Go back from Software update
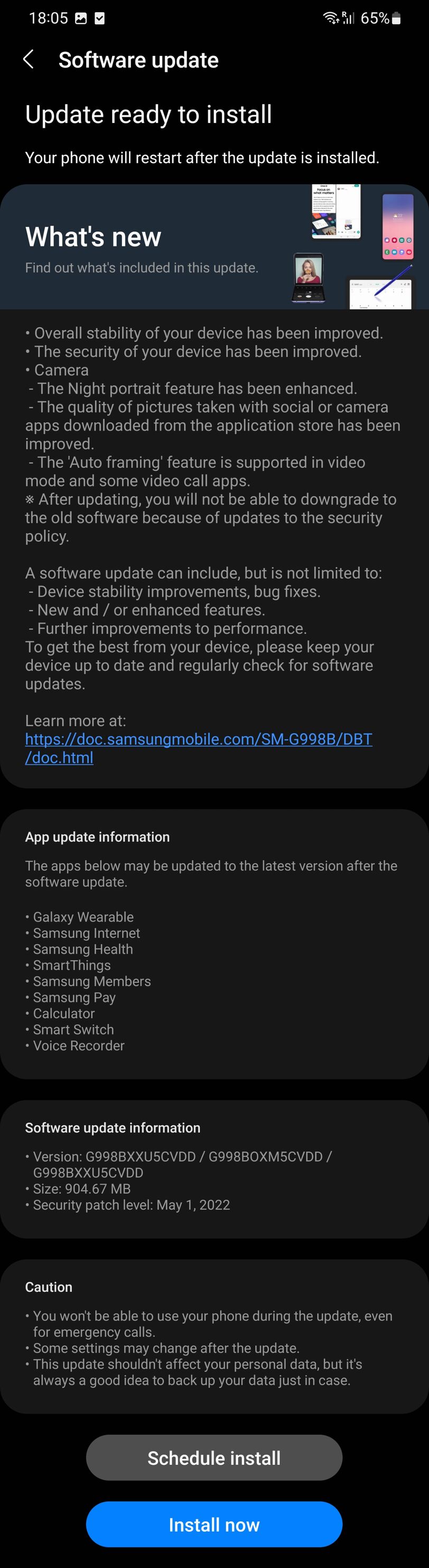This screenshot has width=429, height=1568. pos(28,60)
